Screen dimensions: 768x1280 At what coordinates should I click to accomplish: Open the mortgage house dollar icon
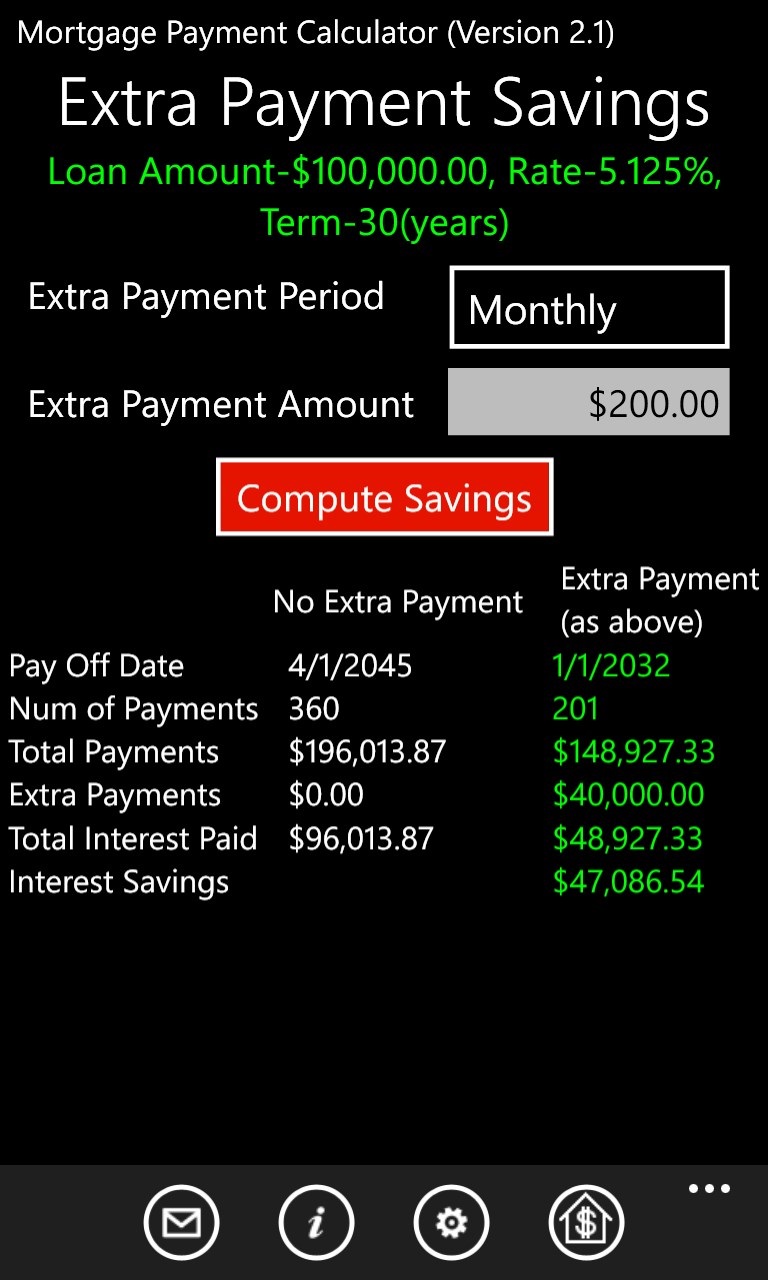click(x=586, y=1222)
